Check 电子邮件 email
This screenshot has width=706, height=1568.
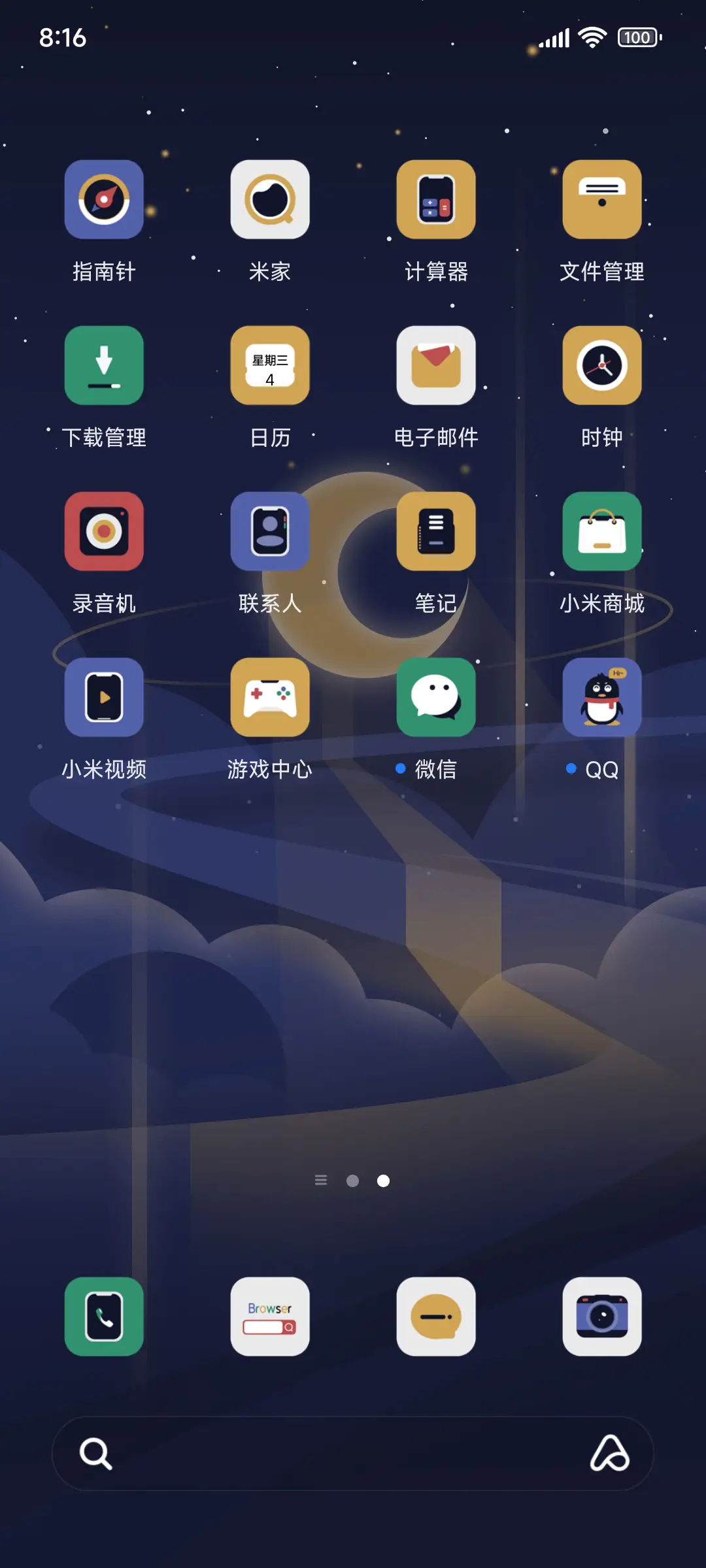436,366
